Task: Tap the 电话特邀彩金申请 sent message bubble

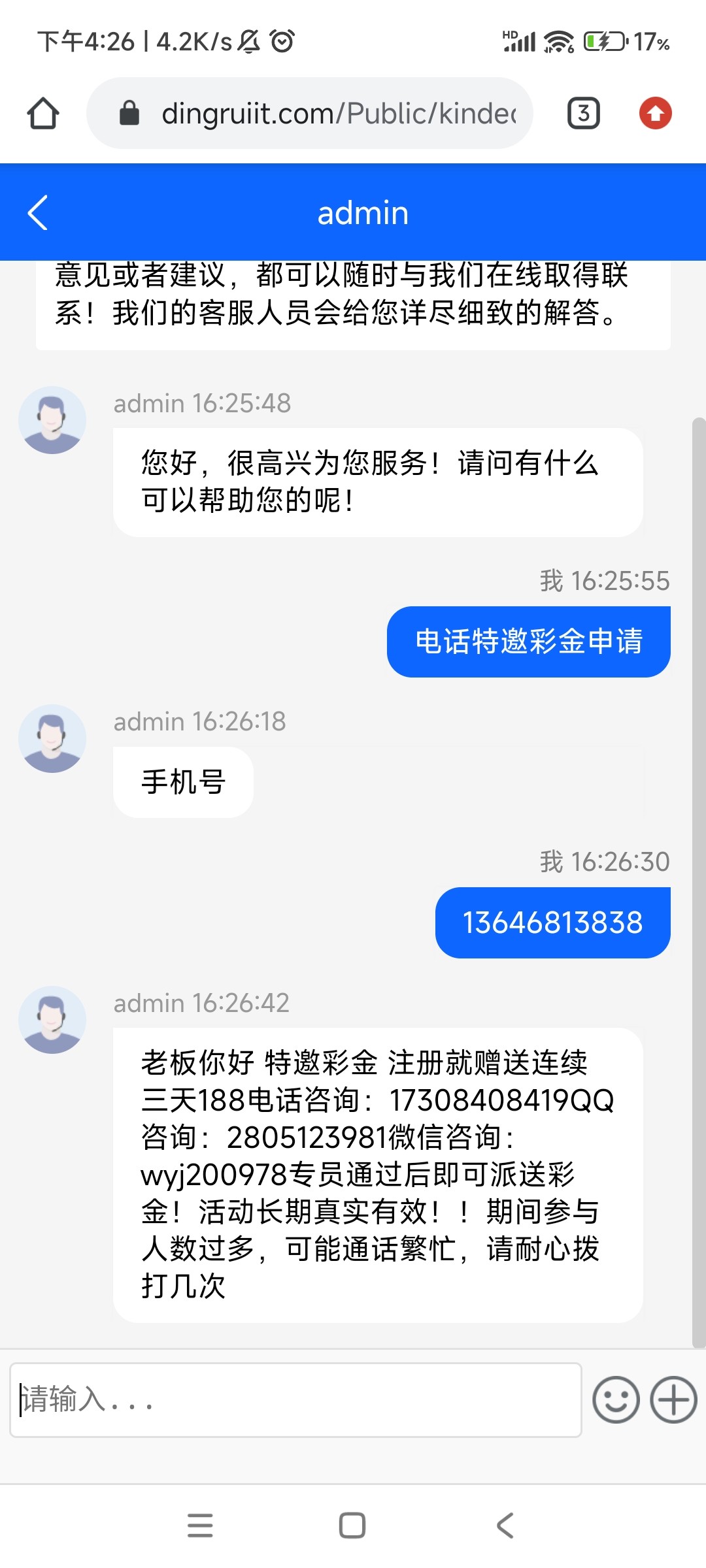Action: click(528, 642)
